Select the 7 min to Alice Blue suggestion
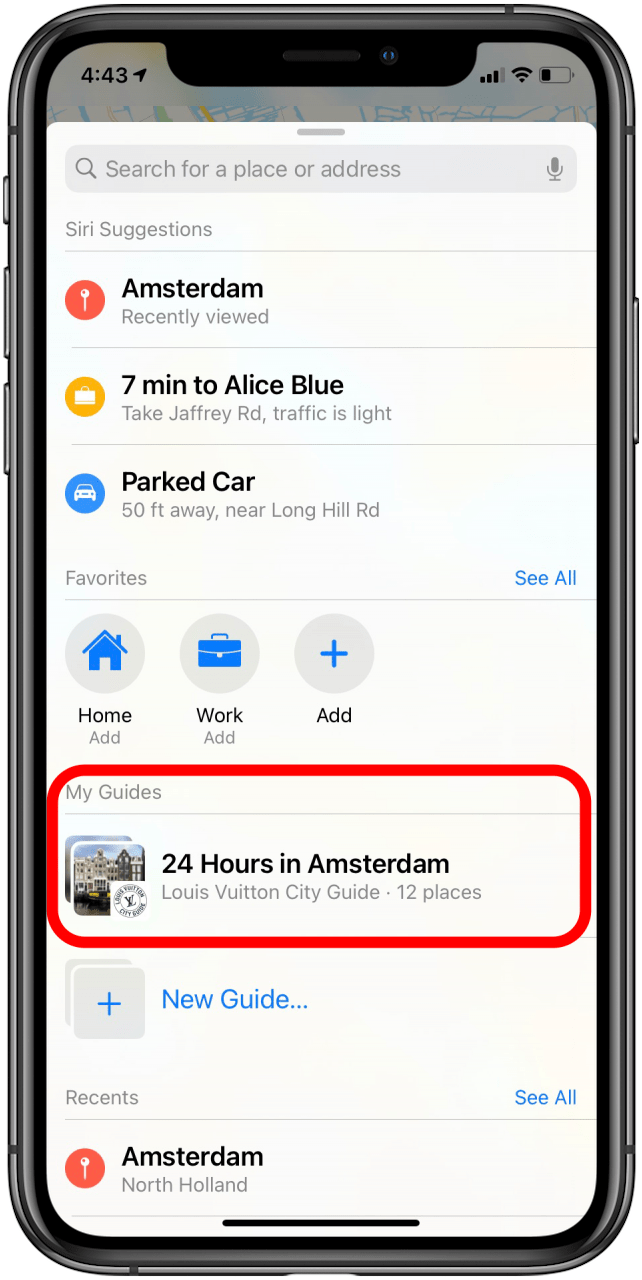This screenshot has width=642, height=1280. point(320,397)
